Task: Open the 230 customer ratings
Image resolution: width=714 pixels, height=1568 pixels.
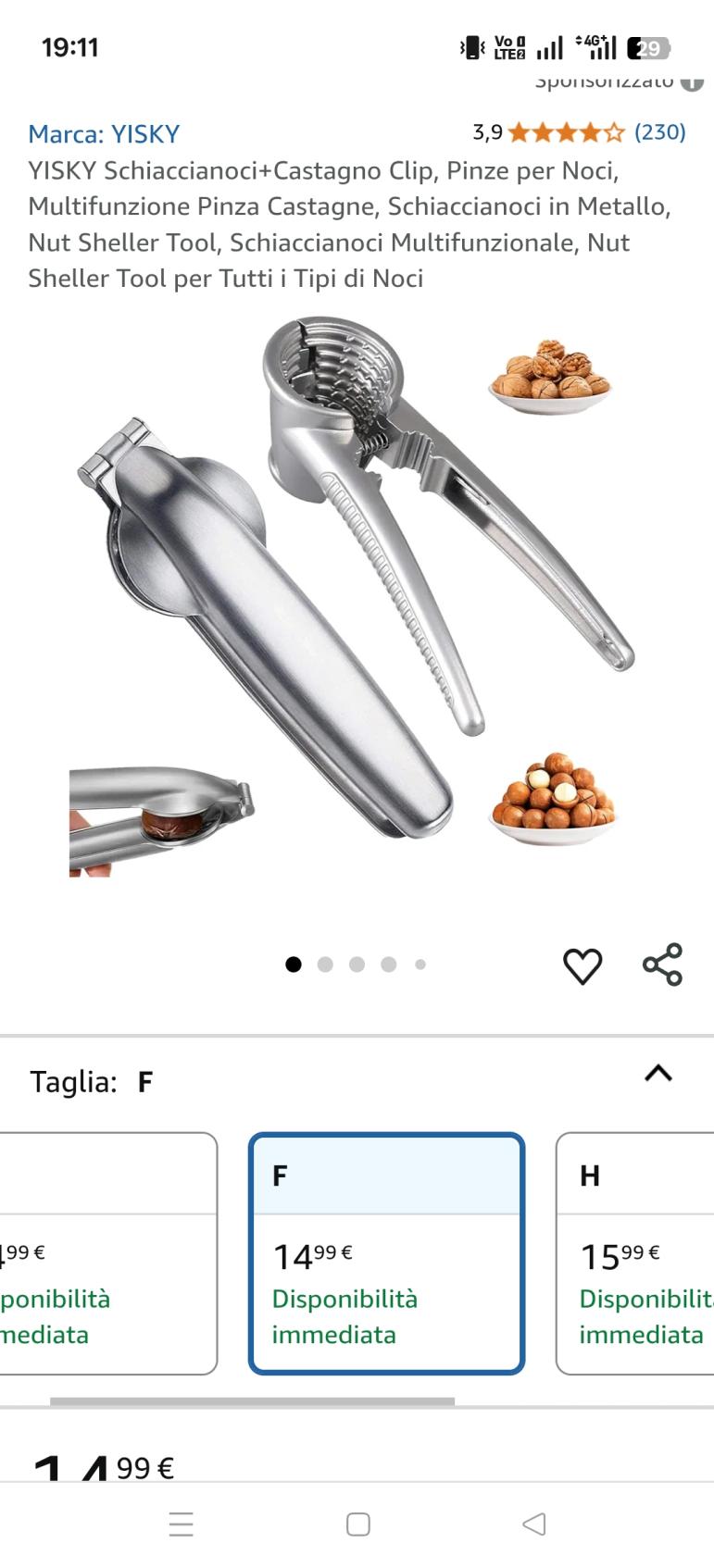Action: click(x=659, y=132)
